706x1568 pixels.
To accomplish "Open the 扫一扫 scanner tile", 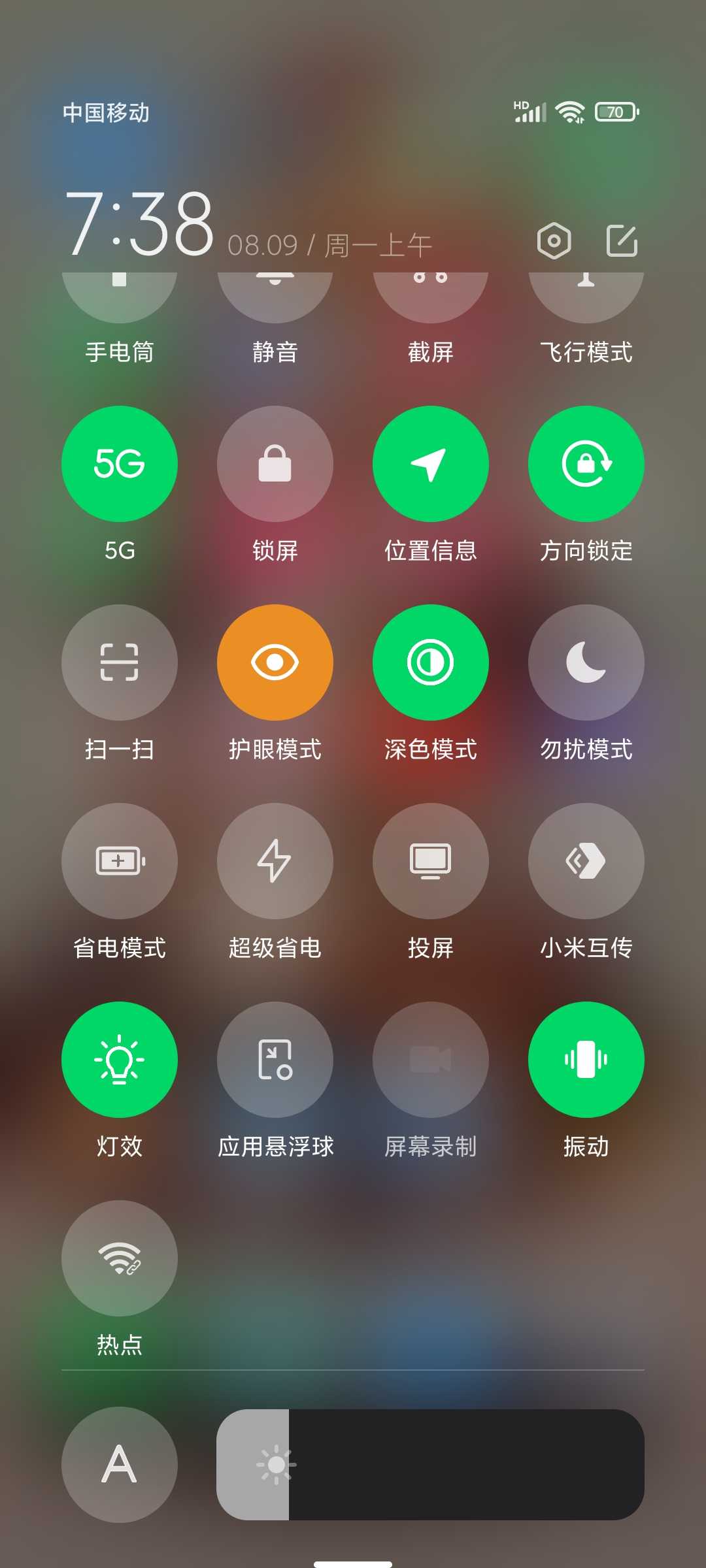I will (x=120, y=662).
